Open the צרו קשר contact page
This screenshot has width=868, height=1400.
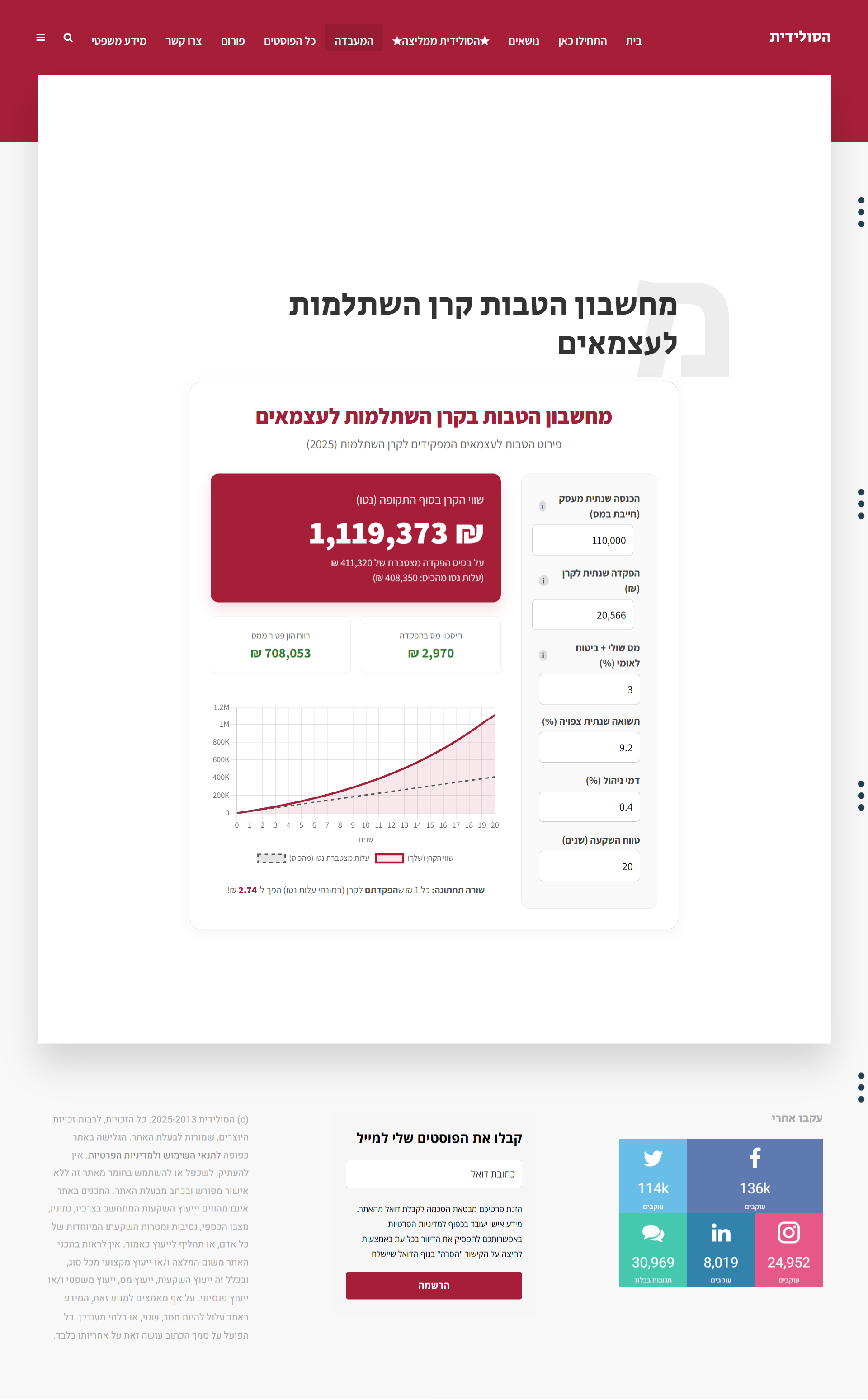(x=184, y=41)
